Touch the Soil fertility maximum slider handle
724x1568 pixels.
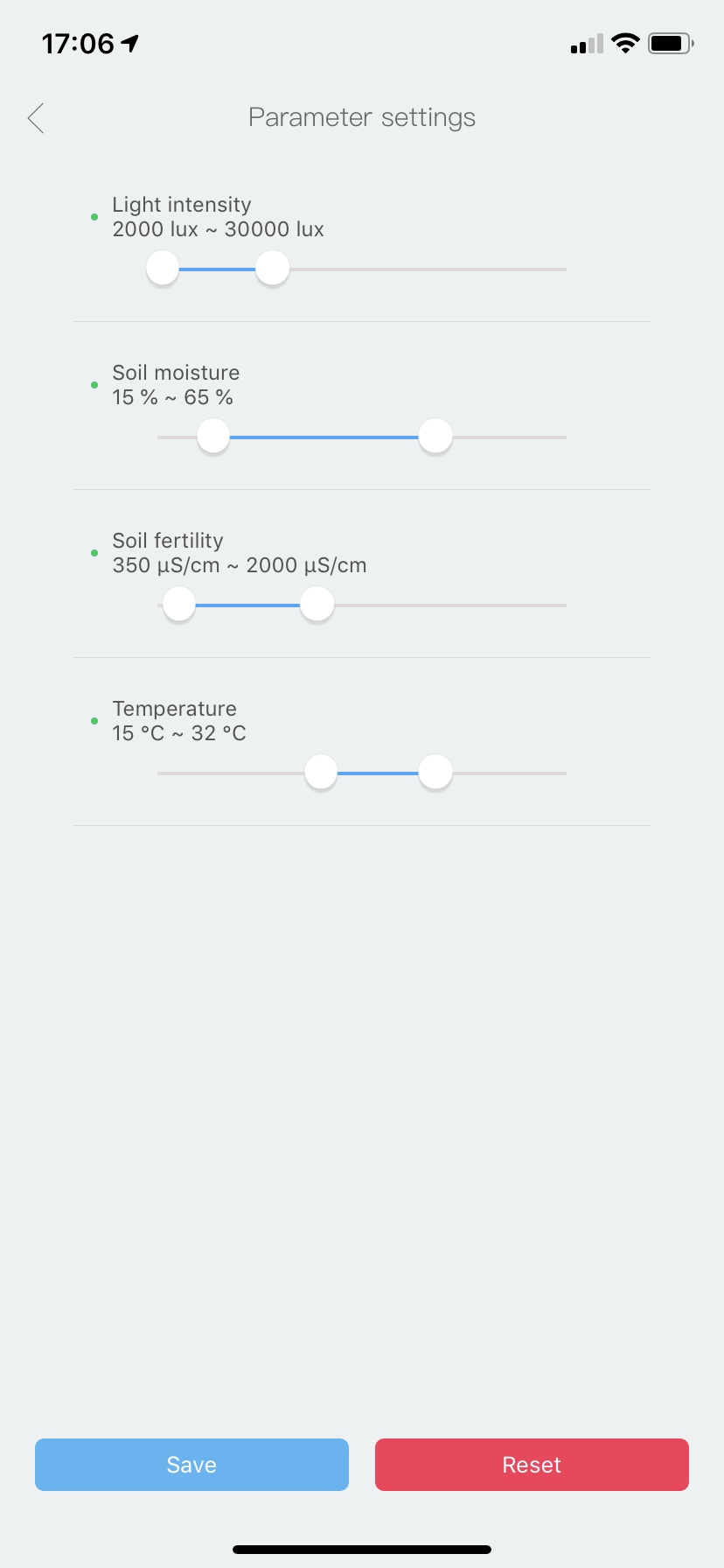317,604
